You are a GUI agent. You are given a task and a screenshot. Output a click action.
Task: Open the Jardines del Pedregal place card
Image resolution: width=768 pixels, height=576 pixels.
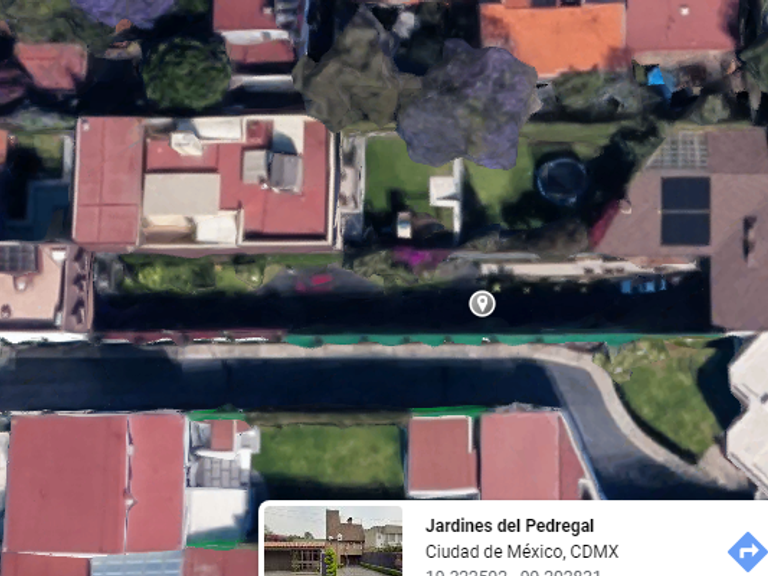(x=509, y=526)
